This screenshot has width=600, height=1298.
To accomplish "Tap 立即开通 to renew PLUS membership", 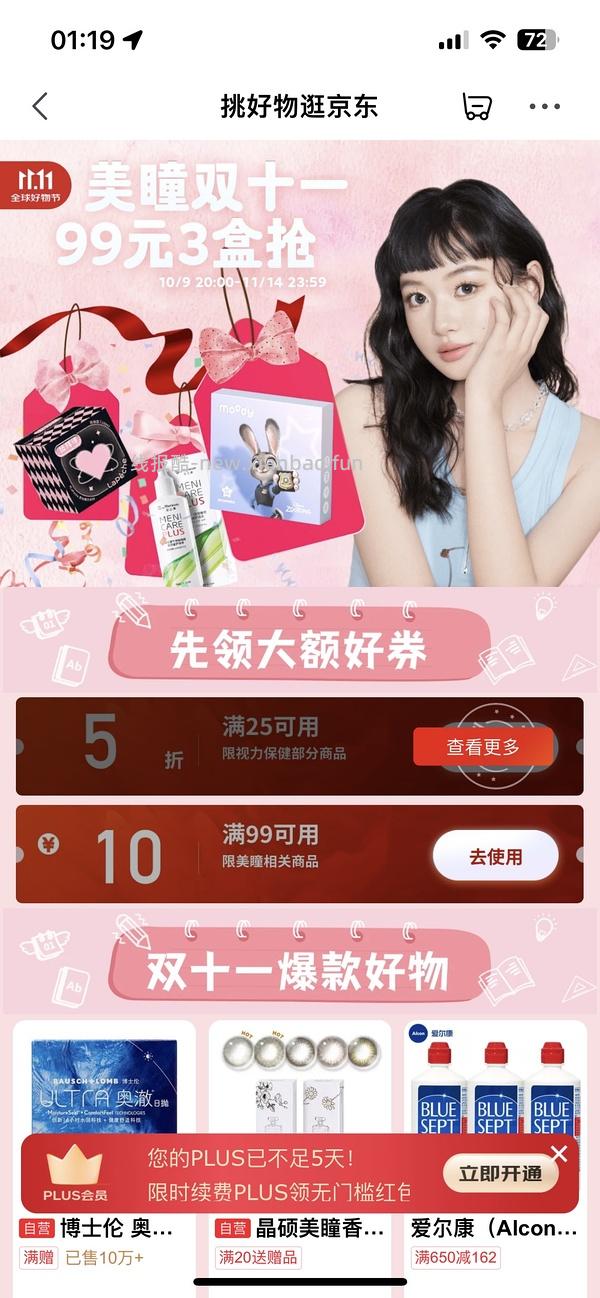I will point(500,1174).
